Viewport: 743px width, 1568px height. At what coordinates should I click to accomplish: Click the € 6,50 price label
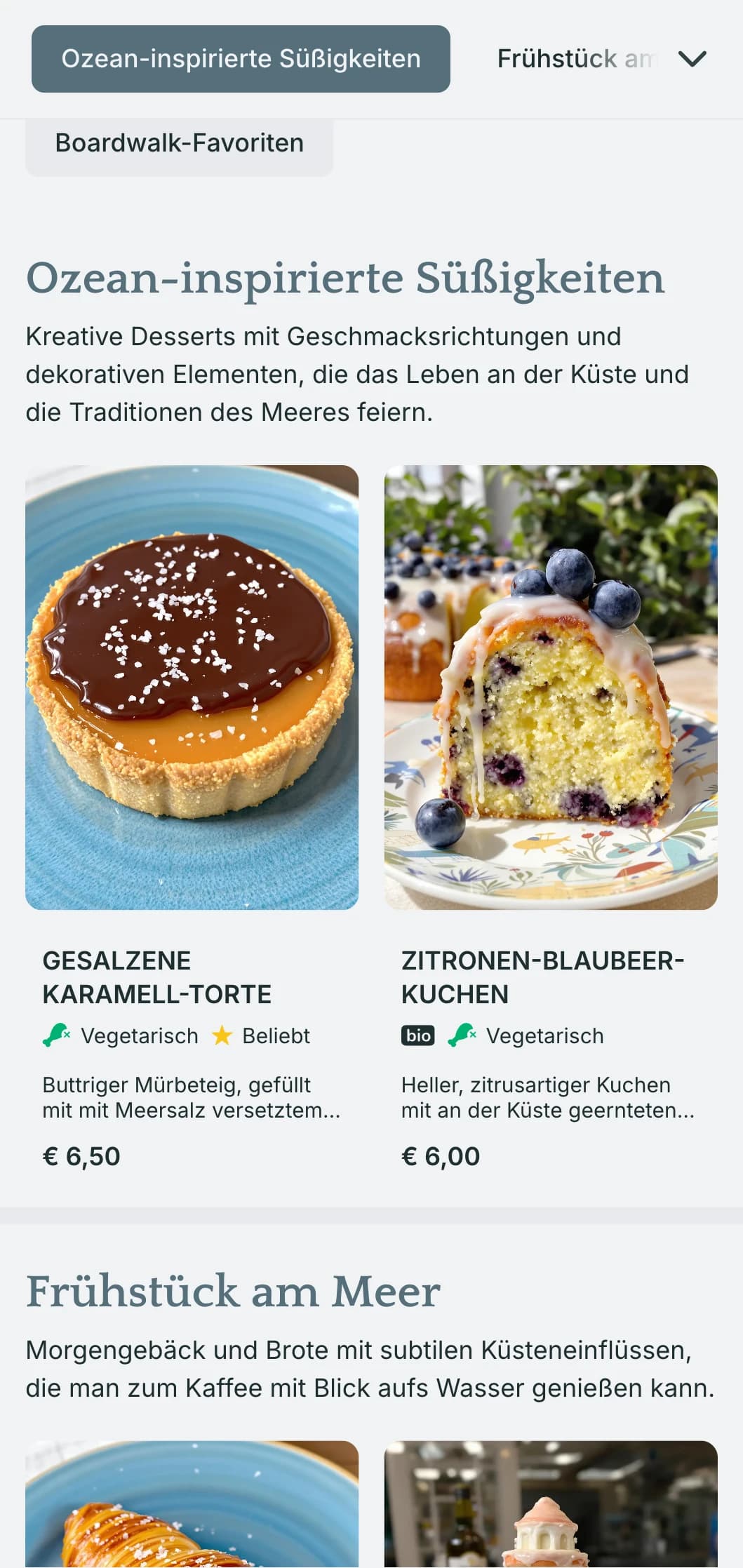82,1155
